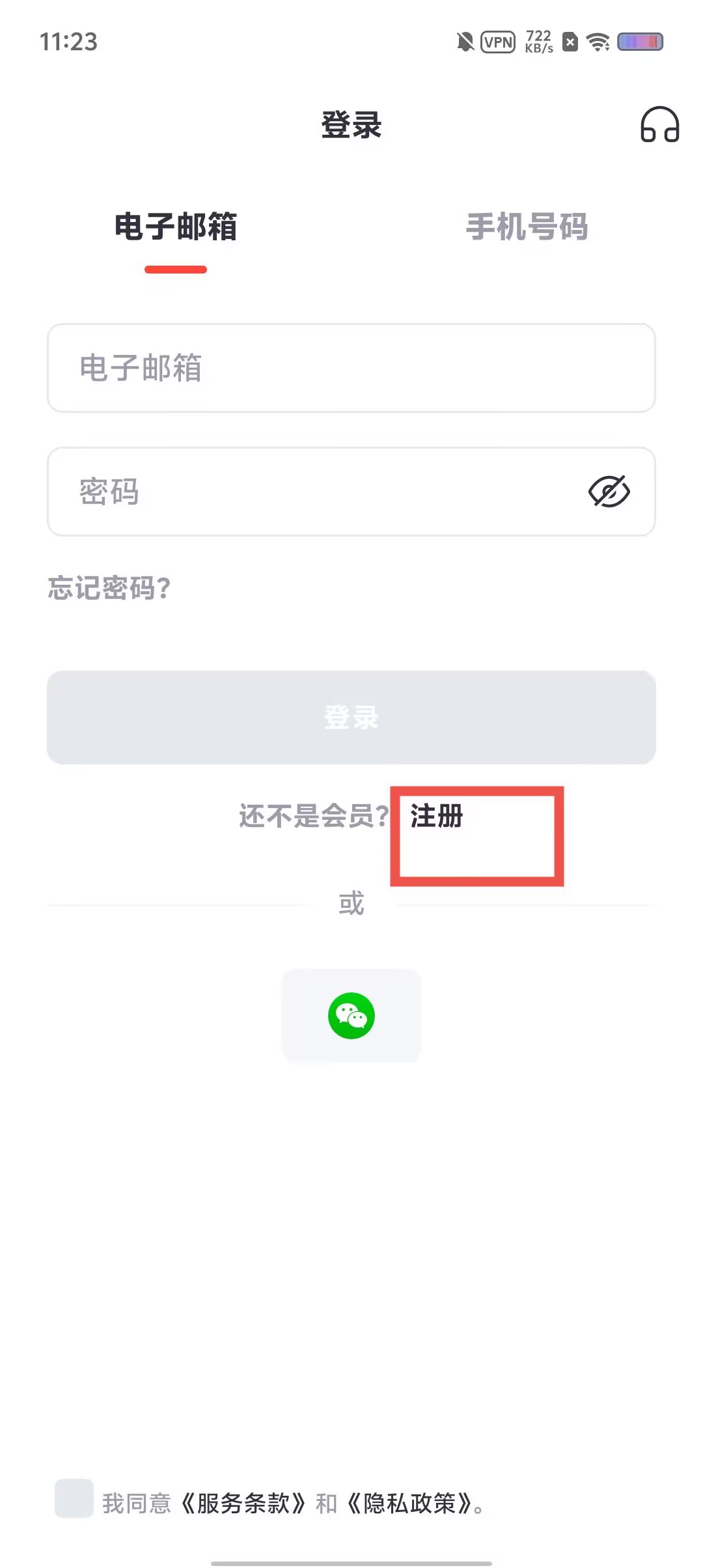Screen dimensions: 703x1568
Task: Toggle password visibility eye icon
Action: coord(609,492)
